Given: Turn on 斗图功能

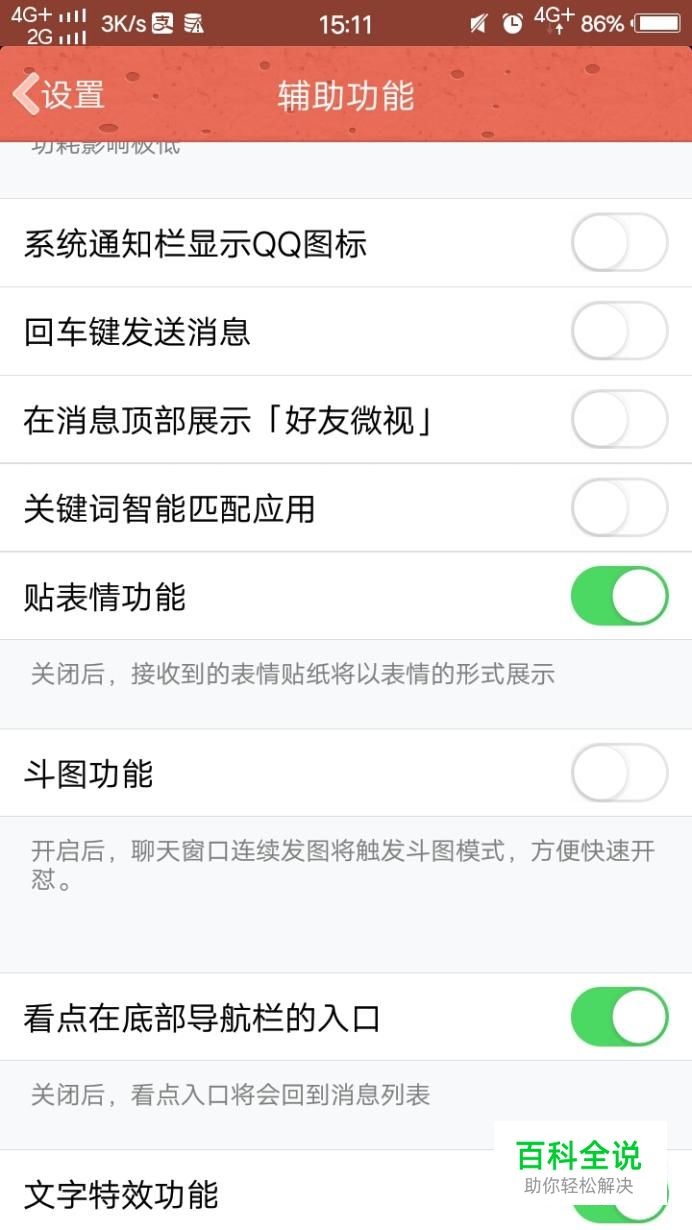Looking at the screenshot, I should (x=619, y=773).
